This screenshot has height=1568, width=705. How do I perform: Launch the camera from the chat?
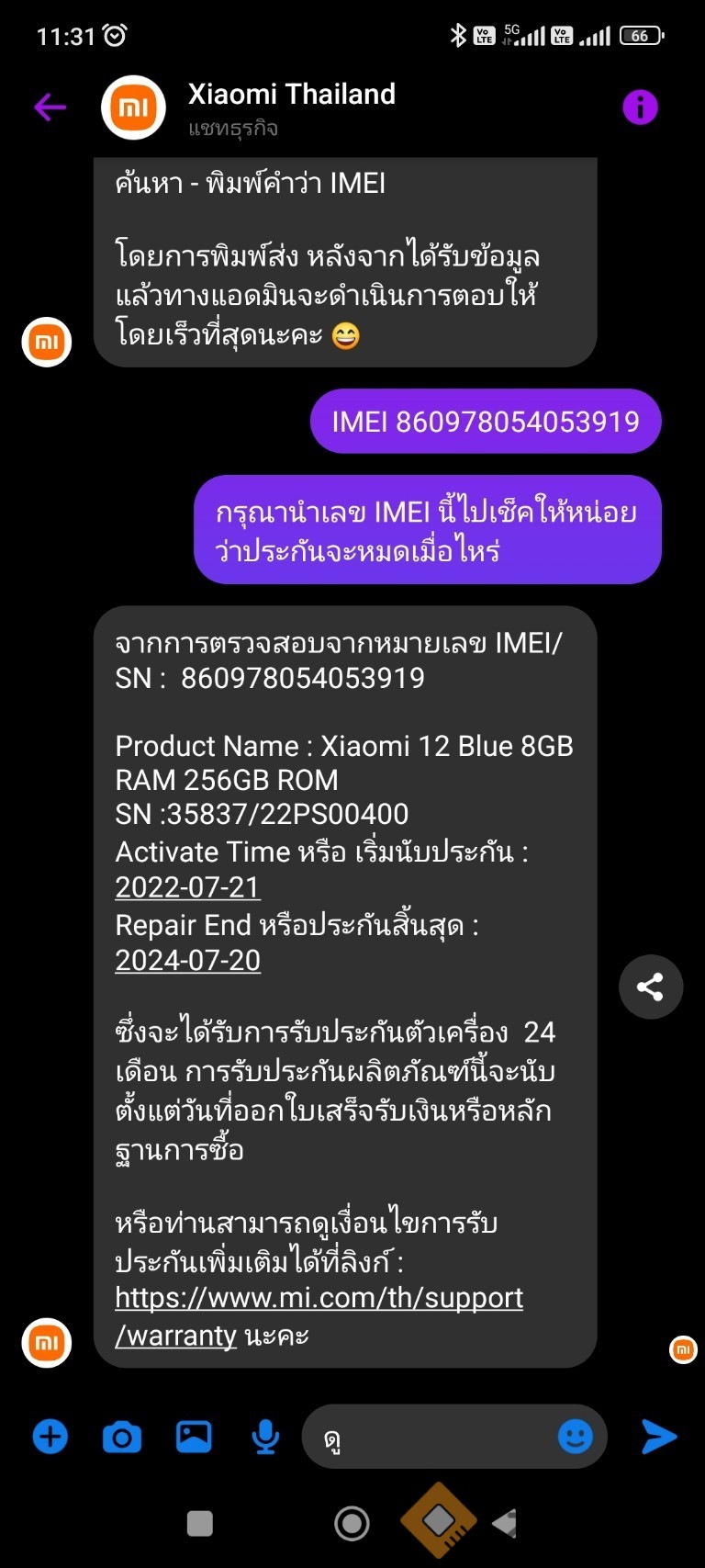pyautogui.click(x=122, y=1437)
